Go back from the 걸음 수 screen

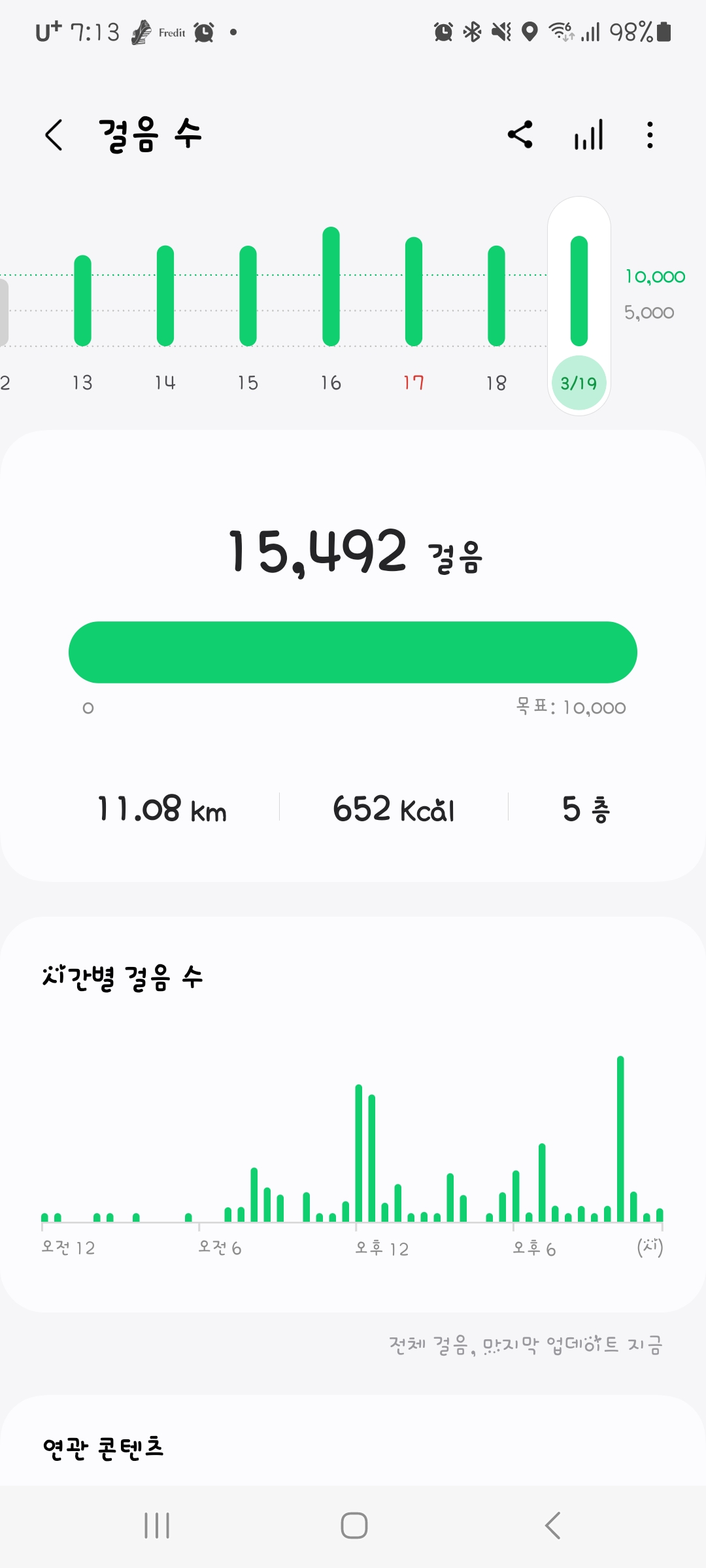(54, 135)
